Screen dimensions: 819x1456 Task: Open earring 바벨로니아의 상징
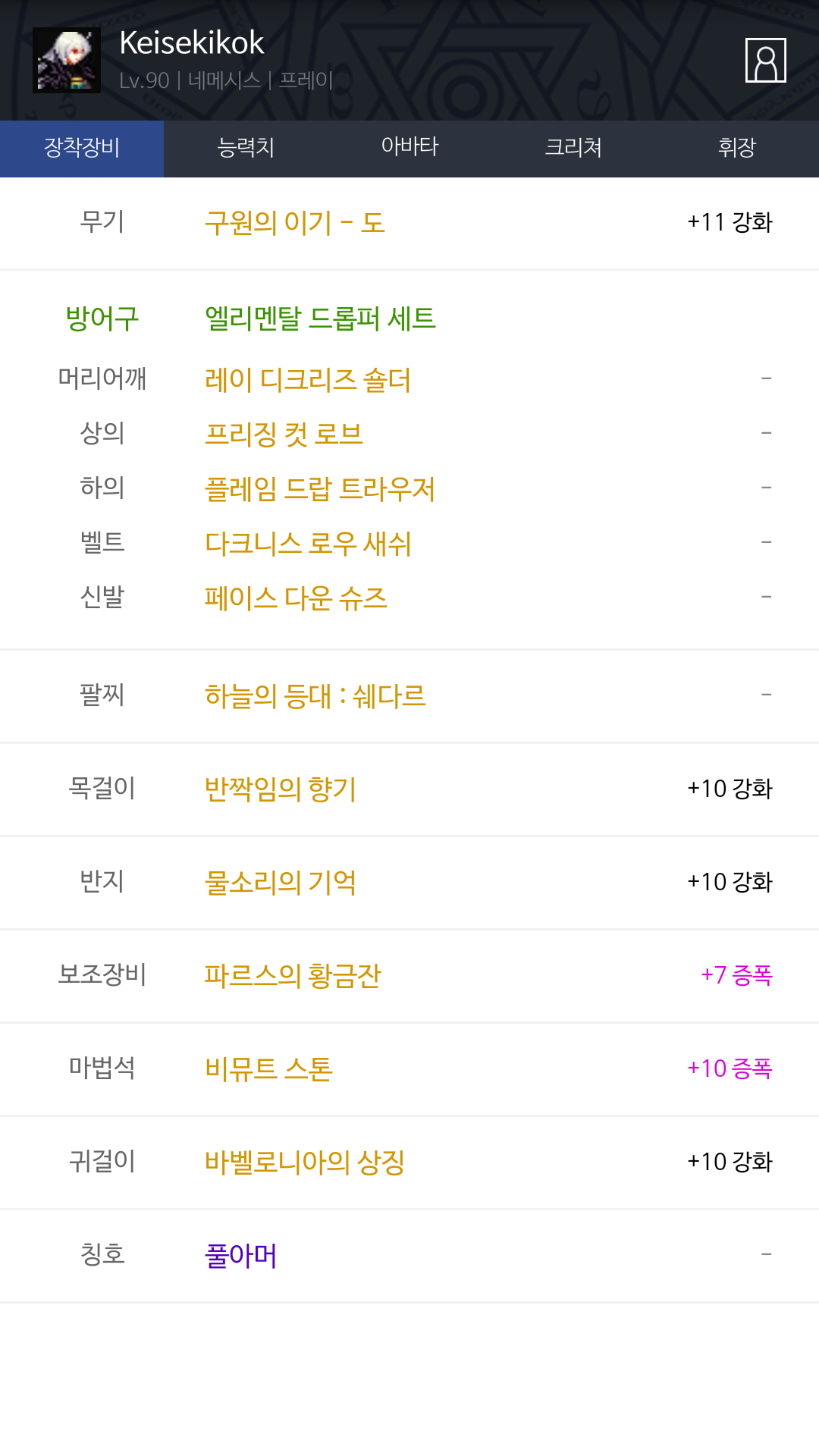(x=305, y=1162)
